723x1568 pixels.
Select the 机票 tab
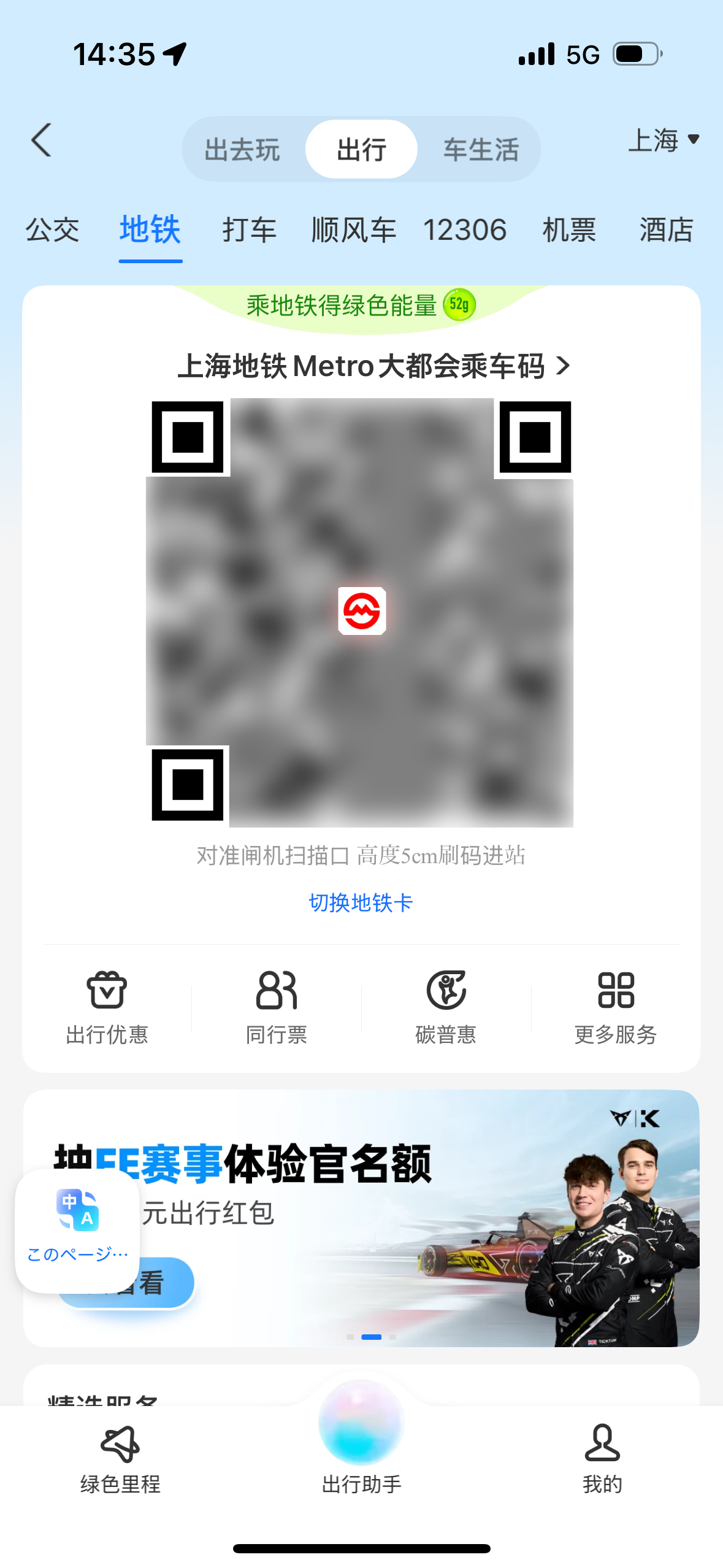coord(569,231)
